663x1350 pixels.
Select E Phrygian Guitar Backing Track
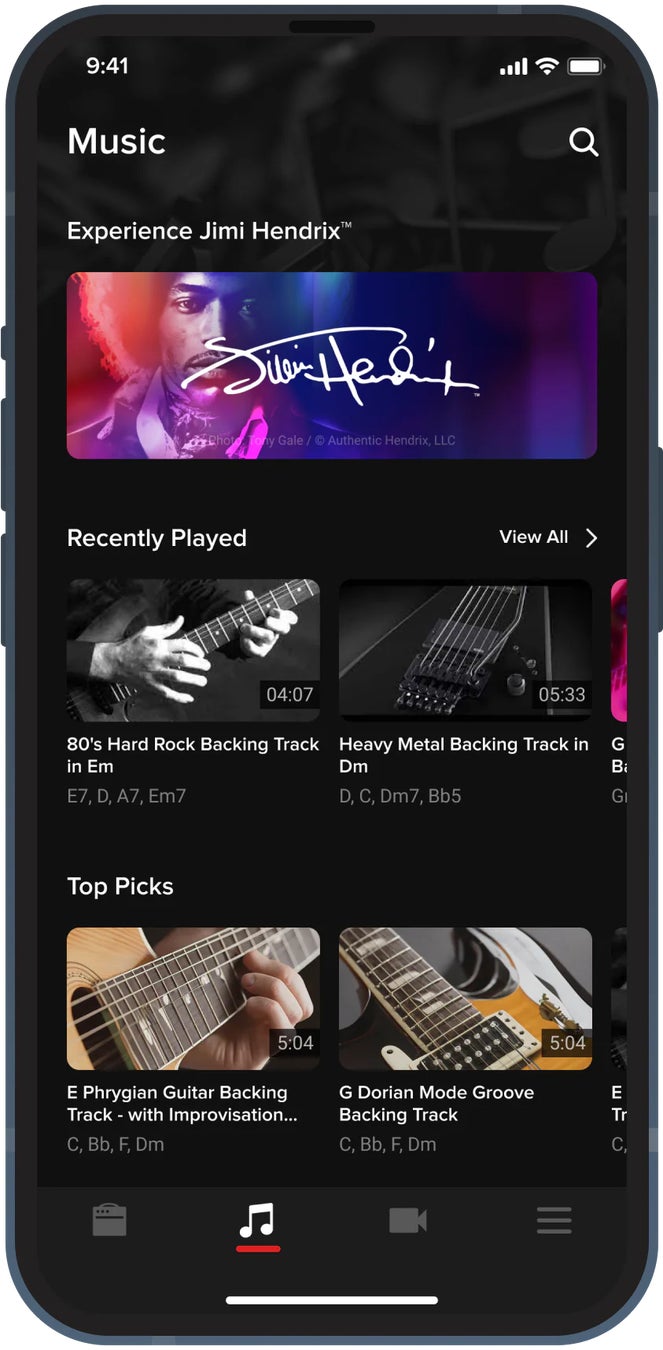(x=193, y=999)
